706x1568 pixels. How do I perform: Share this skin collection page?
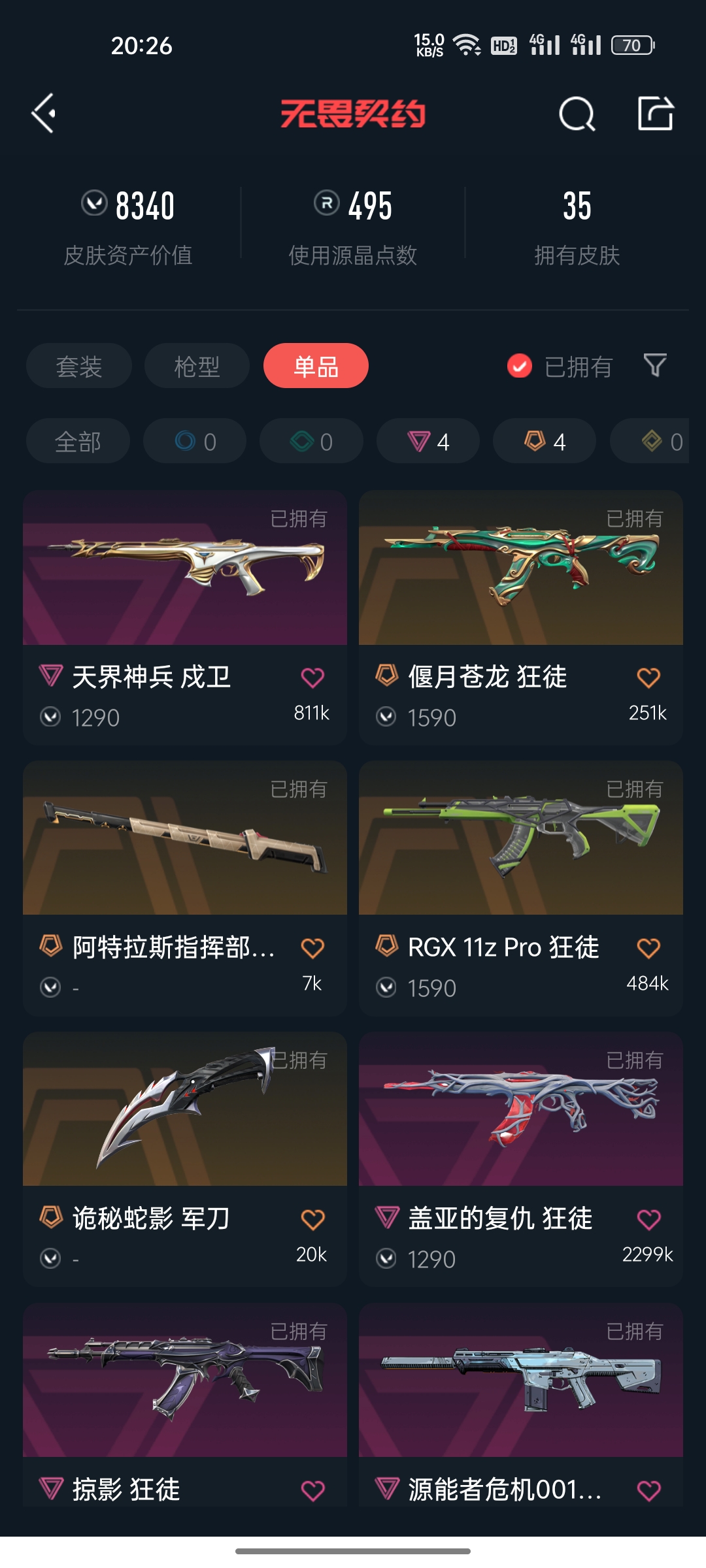pos(655,114)
